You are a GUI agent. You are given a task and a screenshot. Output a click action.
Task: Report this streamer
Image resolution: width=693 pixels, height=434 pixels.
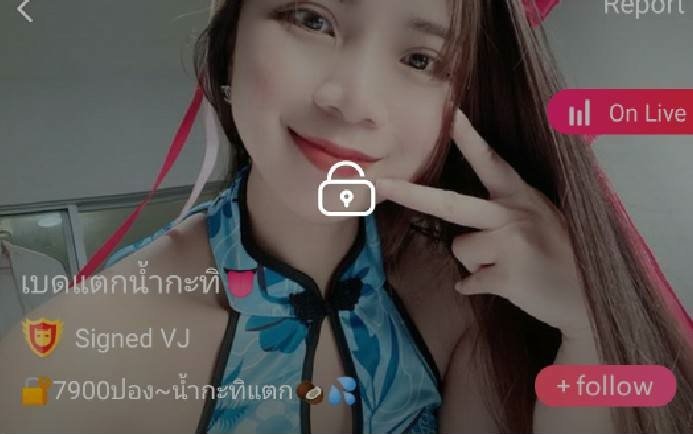pyautogui.click(x=643, y=6)
